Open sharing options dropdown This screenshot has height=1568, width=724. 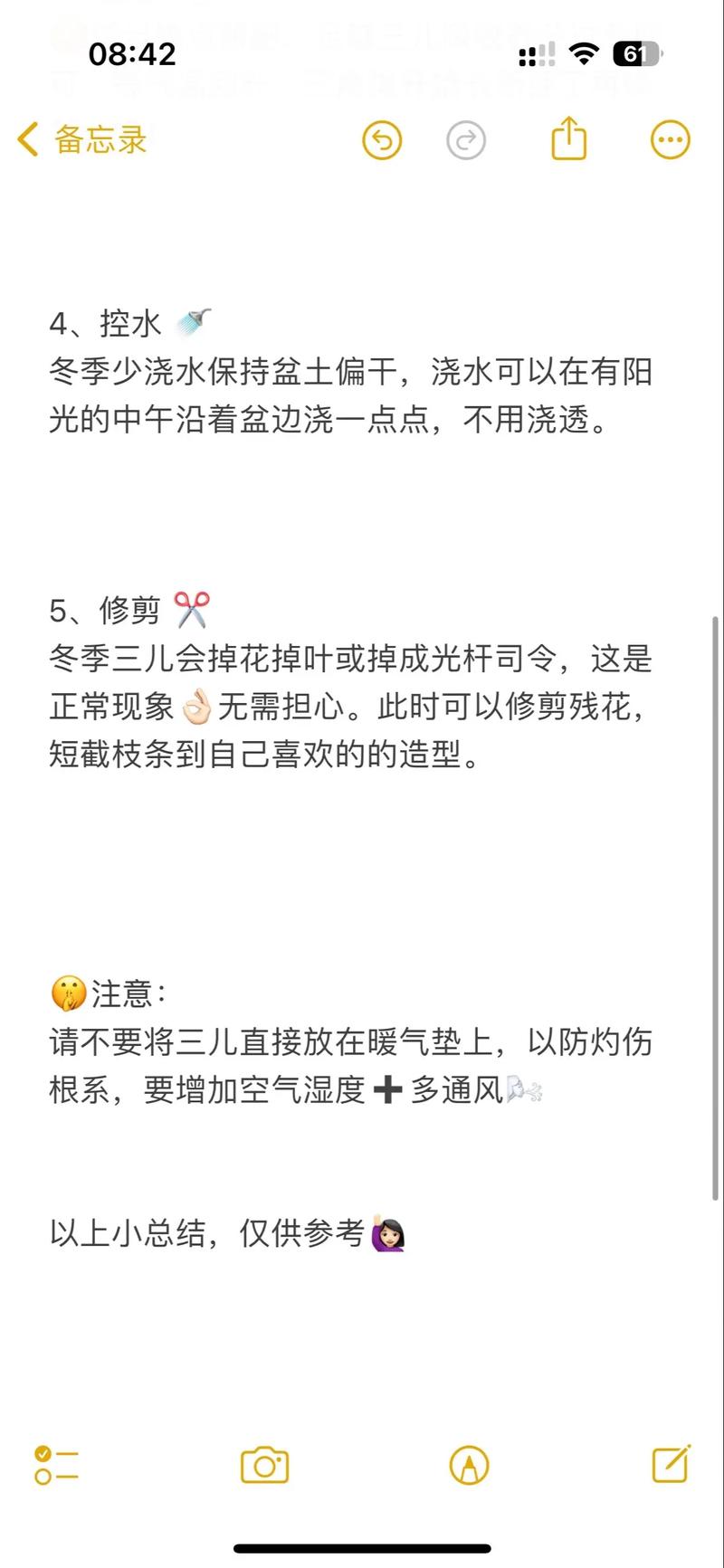click(x=568, y=140)
